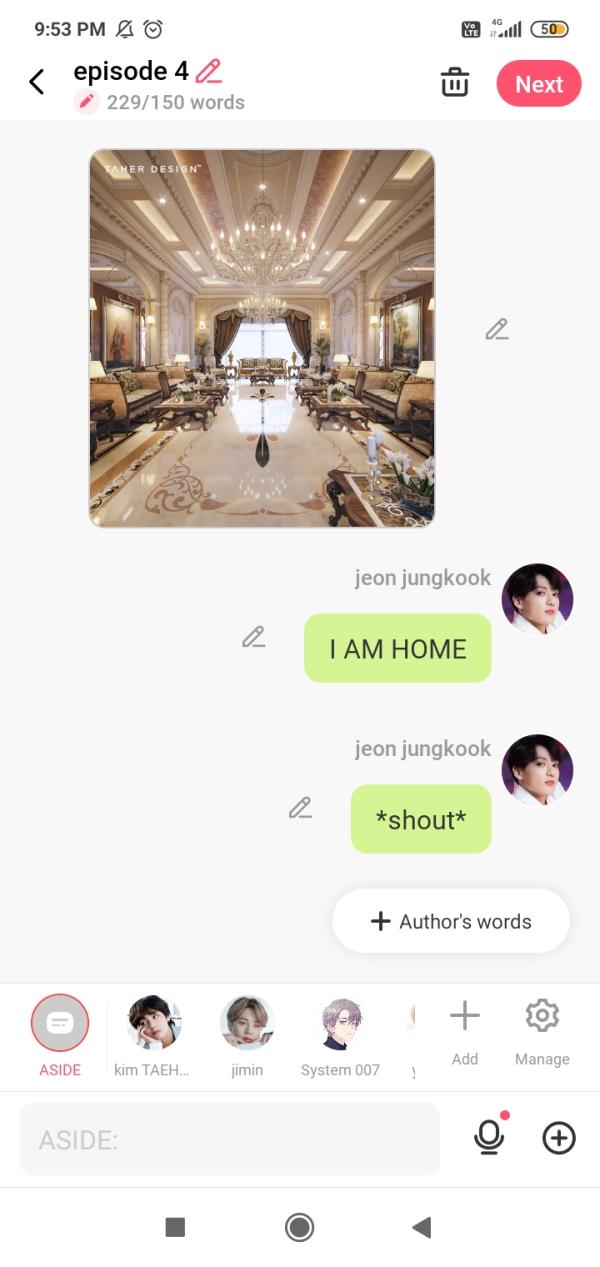Open the plus attachment menu
600x1267 pixels.
click(x=559, y=1138)
